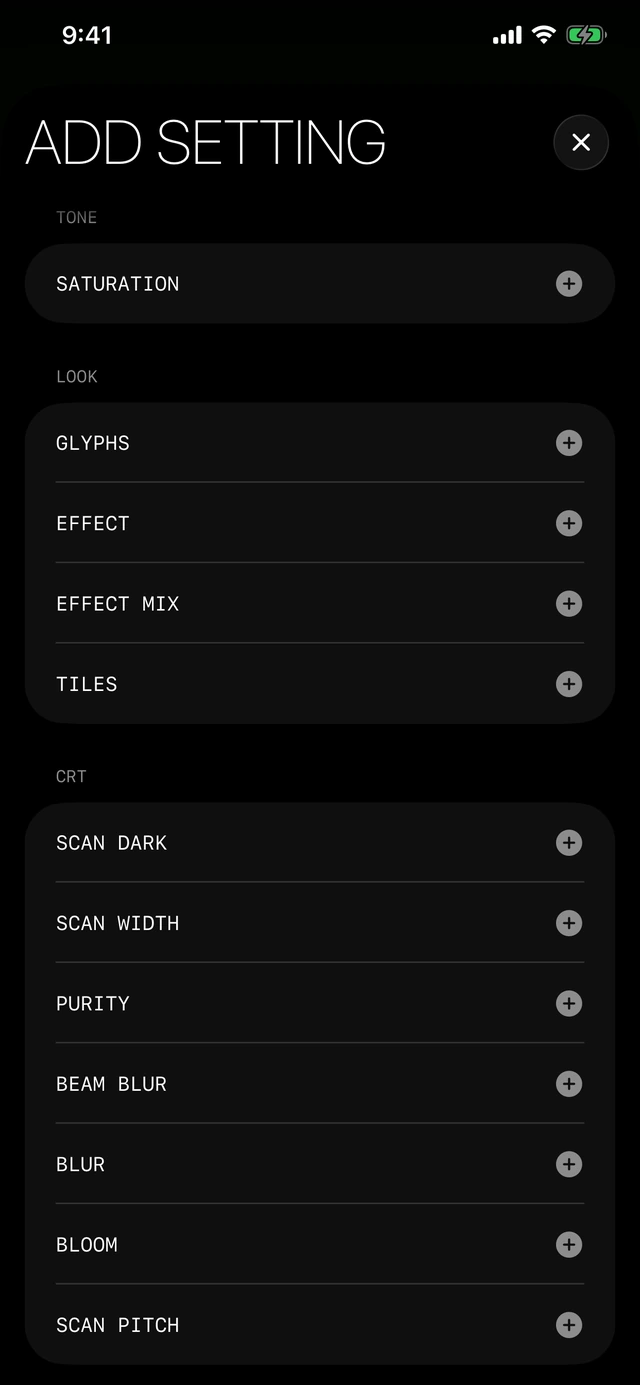Add the Blur setting

pos(569,1164)
